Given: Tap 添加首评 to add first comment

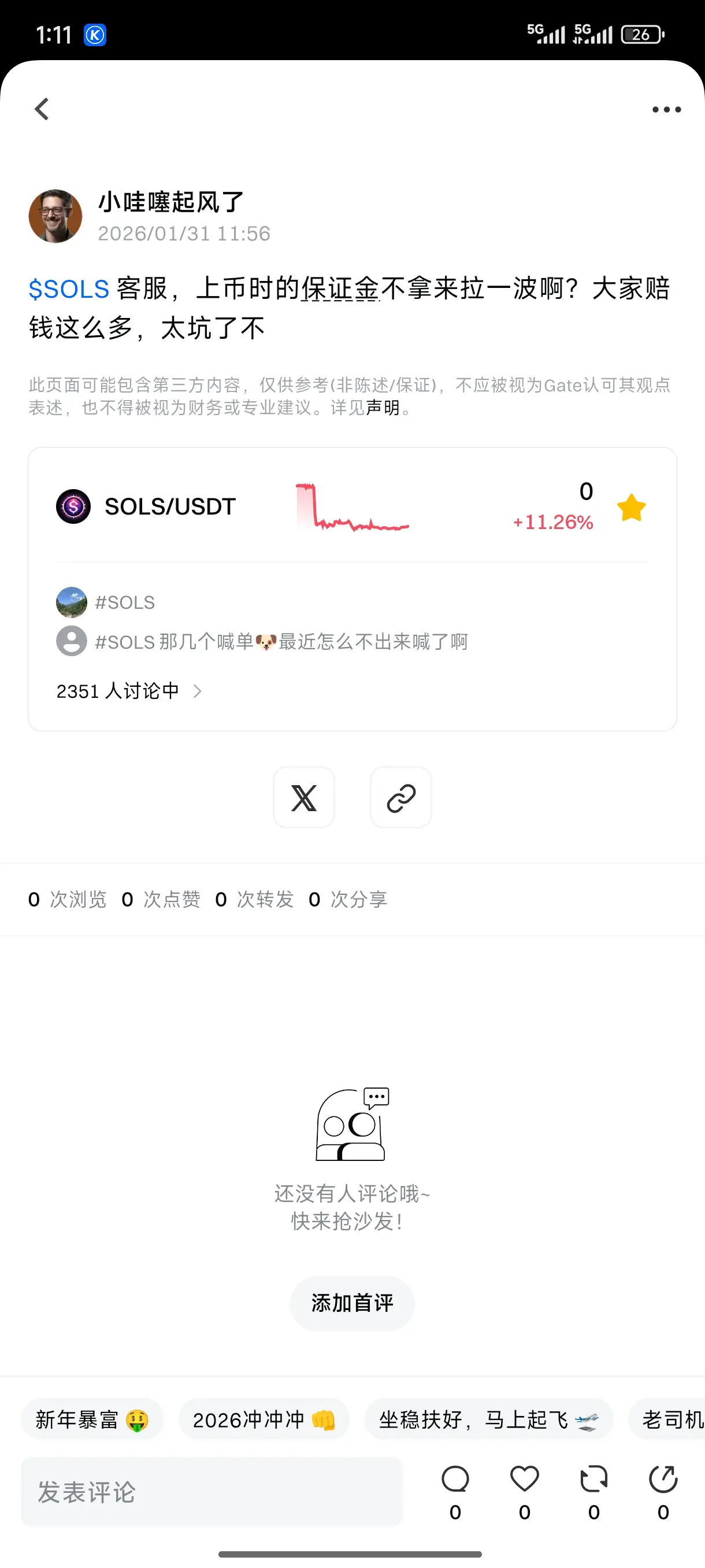Looking at the screenshot, I should pos(352,1303).
